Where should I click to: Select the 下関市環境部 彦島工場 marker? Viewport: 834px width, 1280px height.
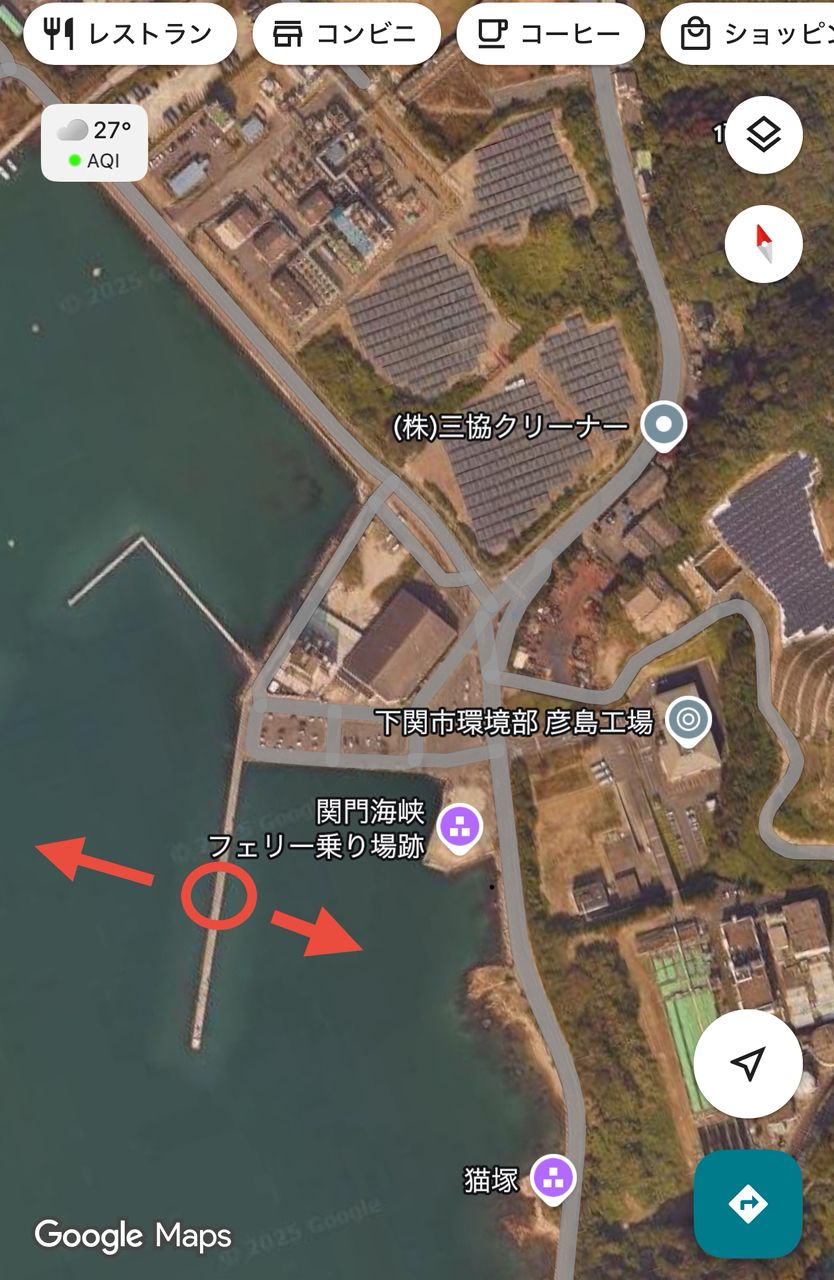pyautogui.click(x=688, y=720)
